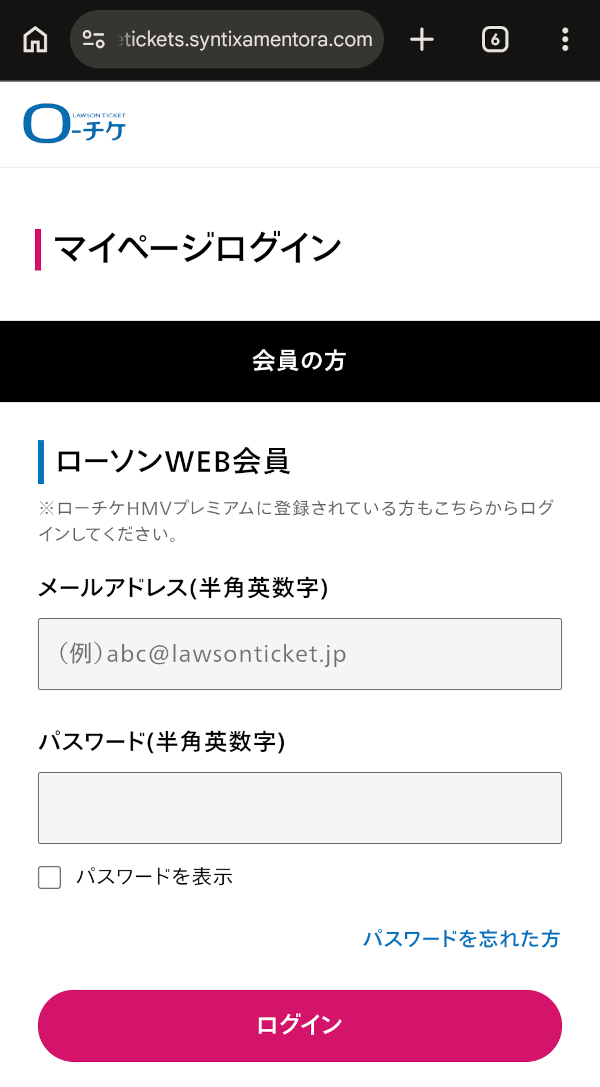Tap the ログイン button
The width and height of the screenshot is (600, 1087).
pyautogui.click(x=300, y=1025)
